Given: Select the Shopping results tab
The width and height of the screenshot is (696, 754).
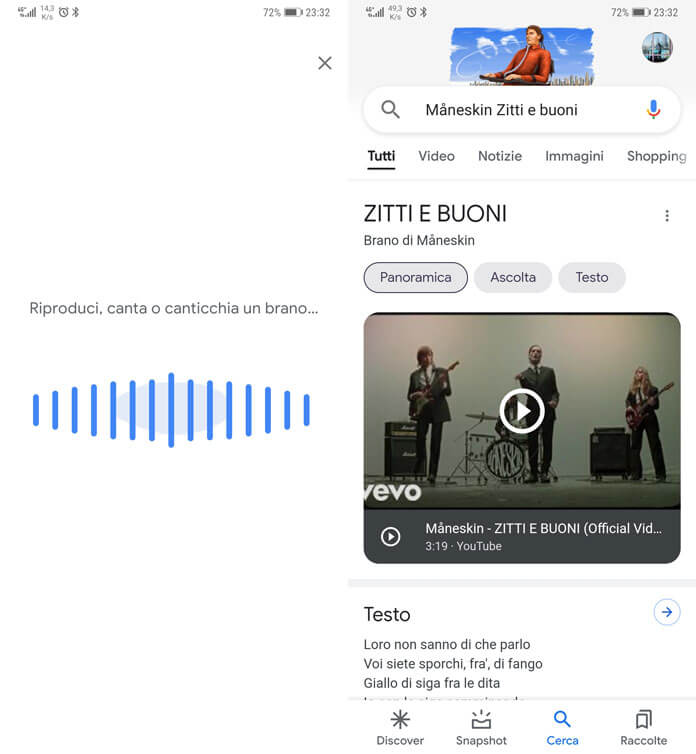Looking at the screenshot, I should (x=656, y=156).
